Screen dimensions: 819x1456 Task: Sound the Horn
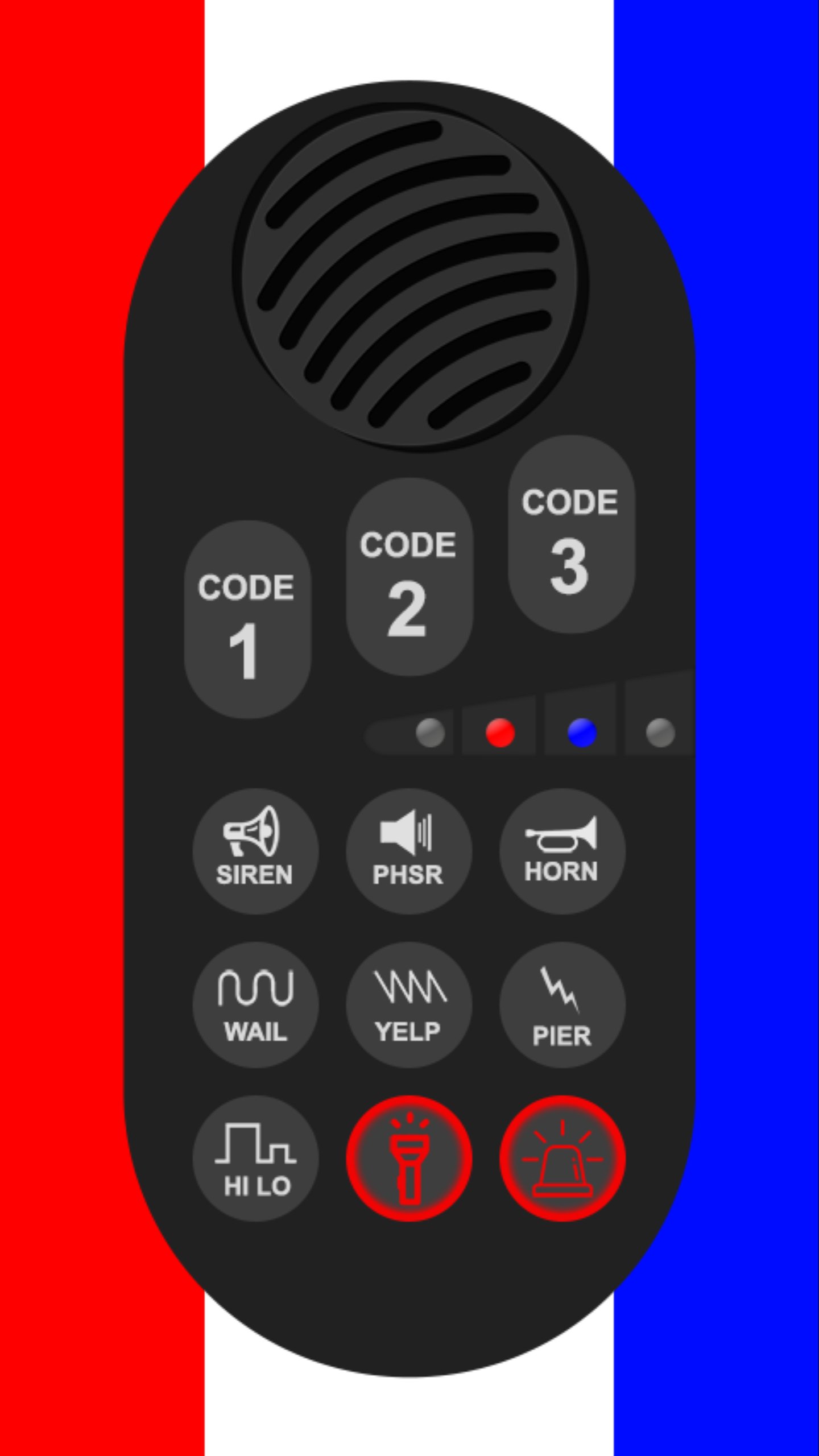pos(562,851)
